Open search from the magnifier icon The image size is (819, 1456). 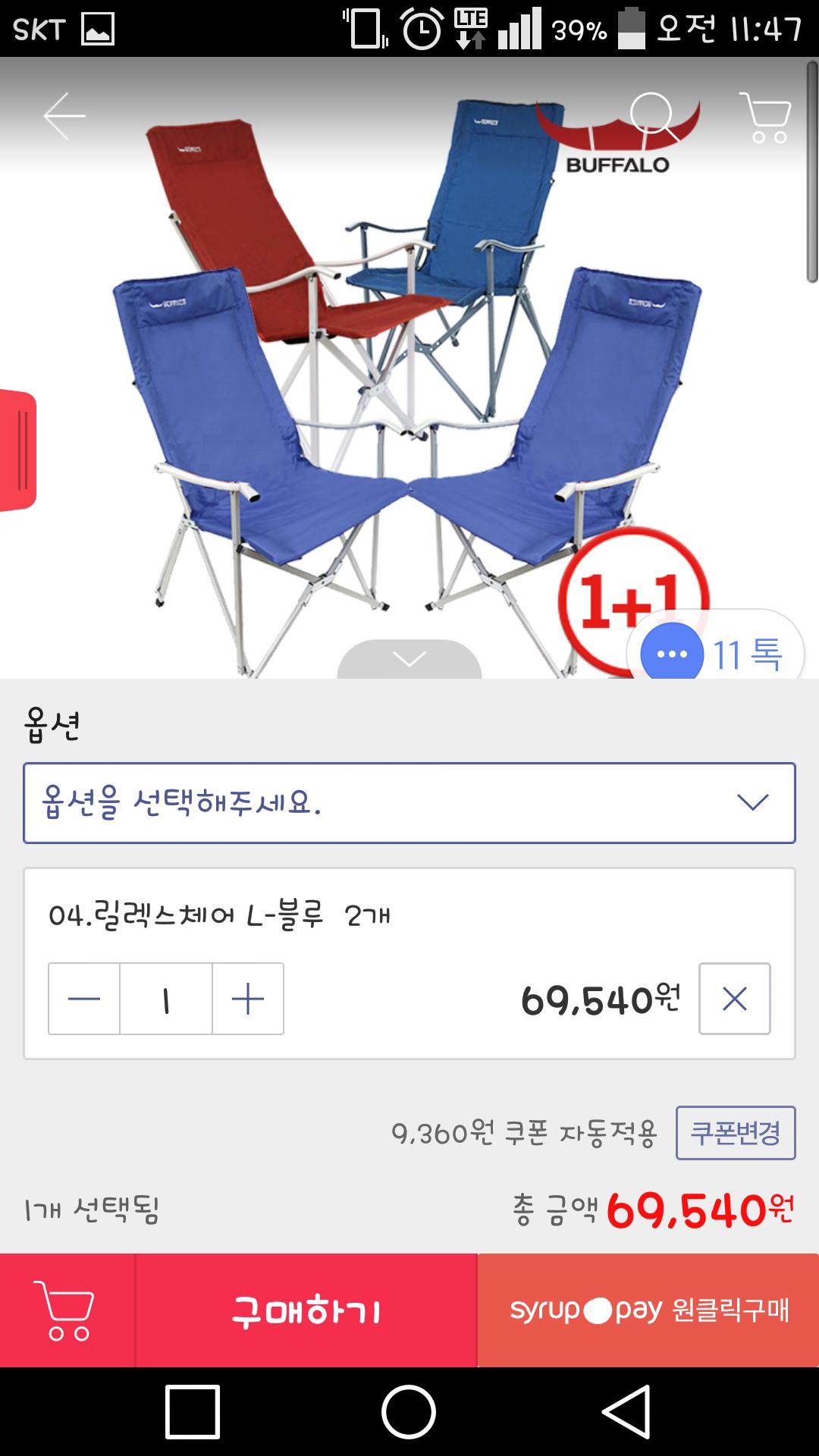click(x=654, y=118)
